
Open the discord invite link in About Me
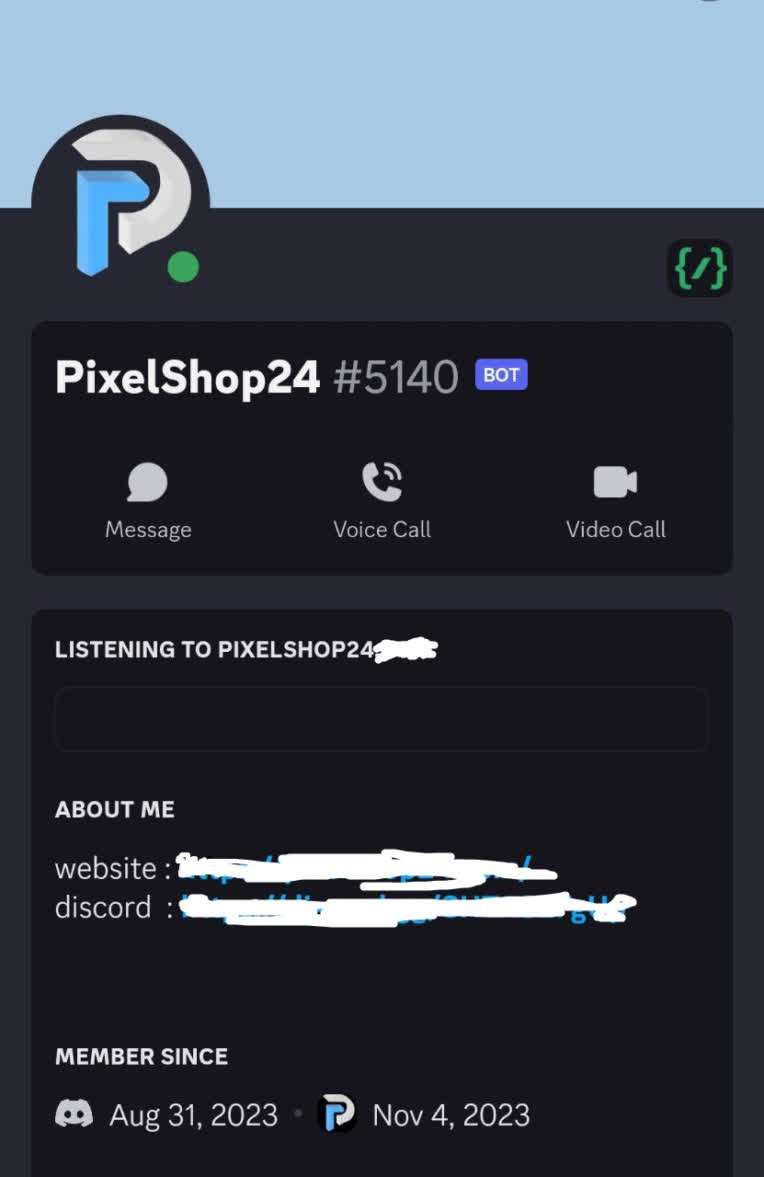400,908
